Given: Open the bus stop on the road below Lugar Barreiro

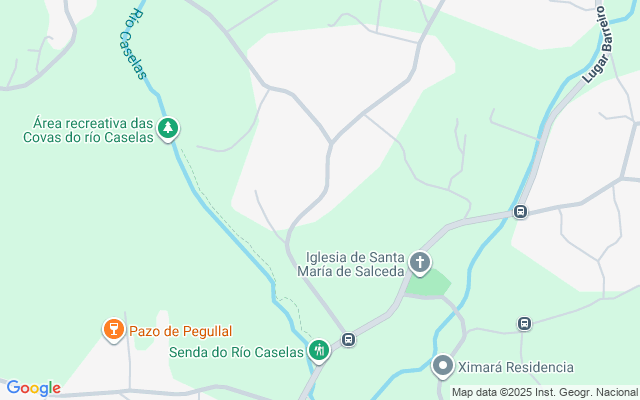Looking at the screenshot, I should point(520,212).
